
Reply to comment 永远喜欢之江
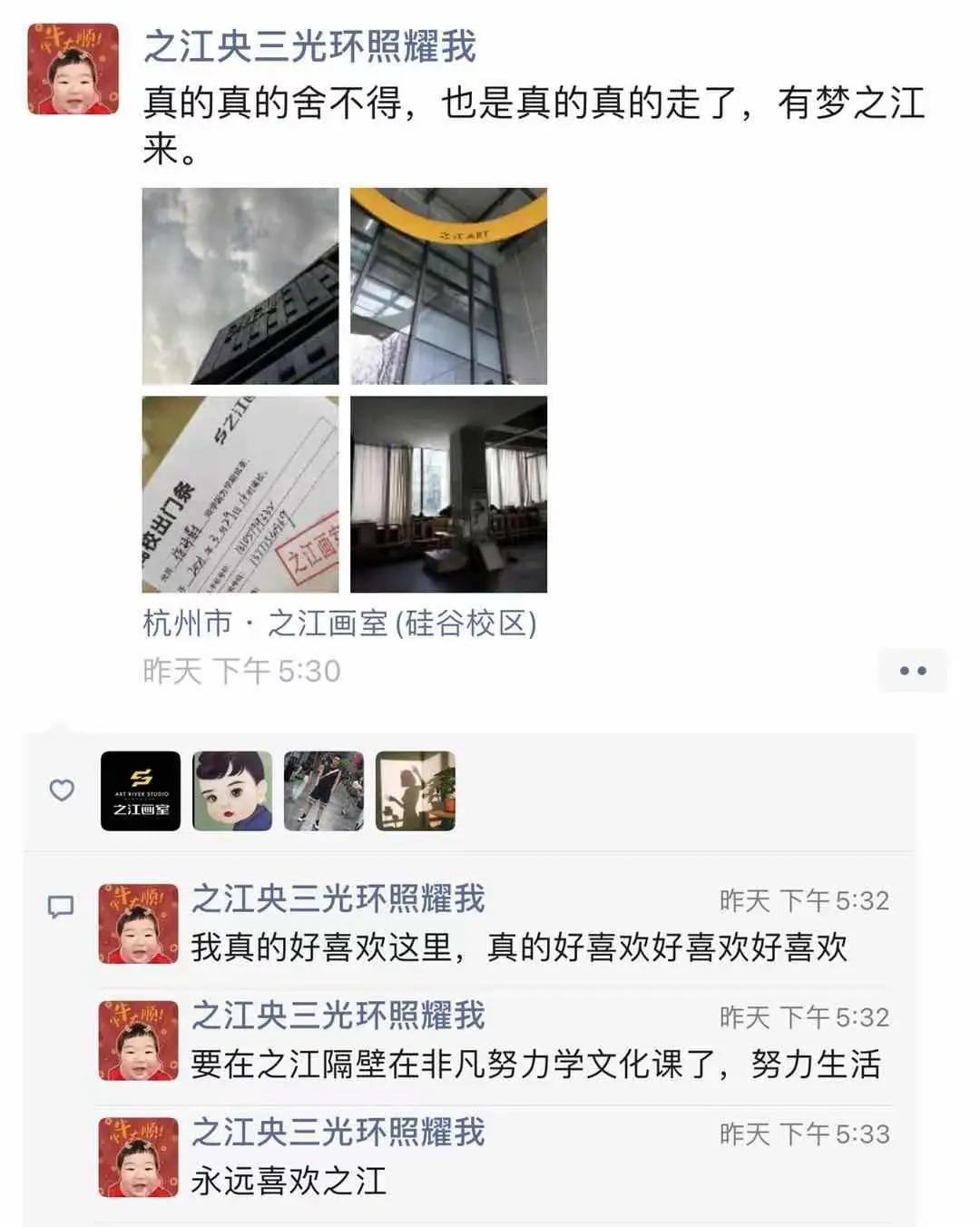tap(289, 1182)
